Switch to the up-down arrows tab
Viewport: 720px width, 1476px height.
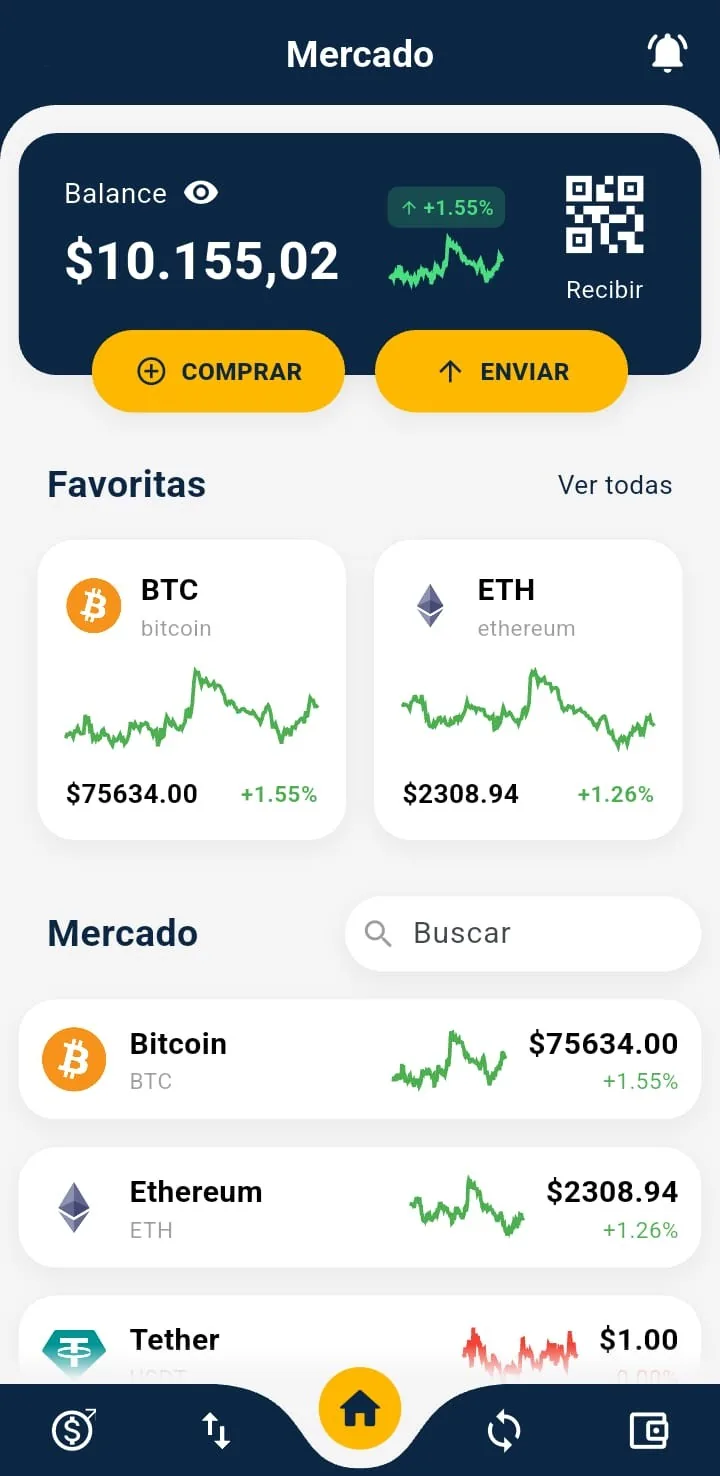(x=216, y=1430)
